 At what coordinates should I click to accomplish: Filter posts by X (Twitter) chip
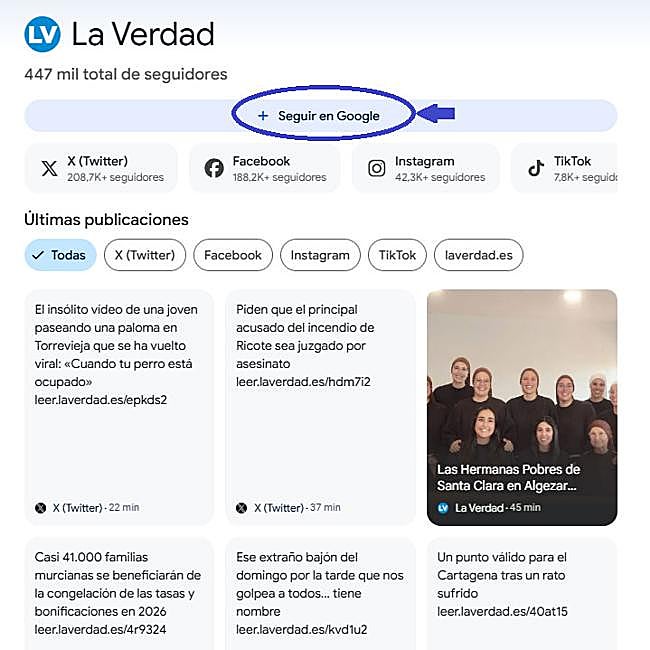[144, 255]
